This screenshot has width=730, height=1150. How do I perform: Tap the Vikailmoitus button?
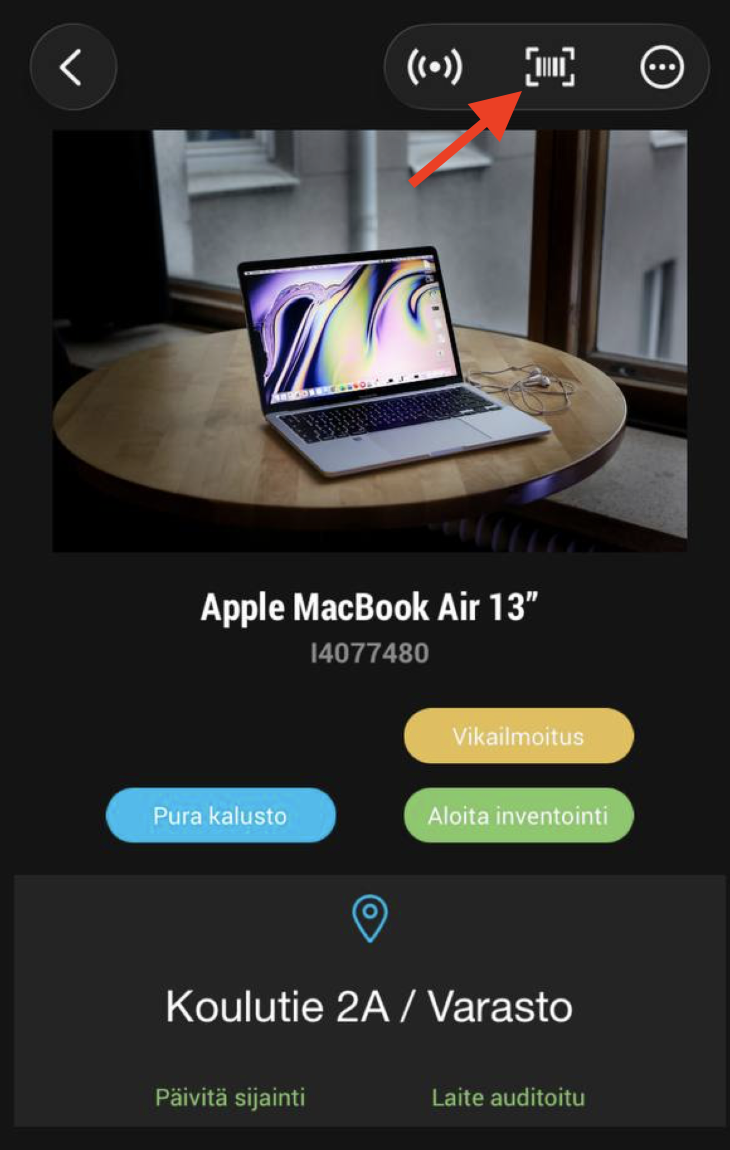pyautogui.click(x=518, y=736)
